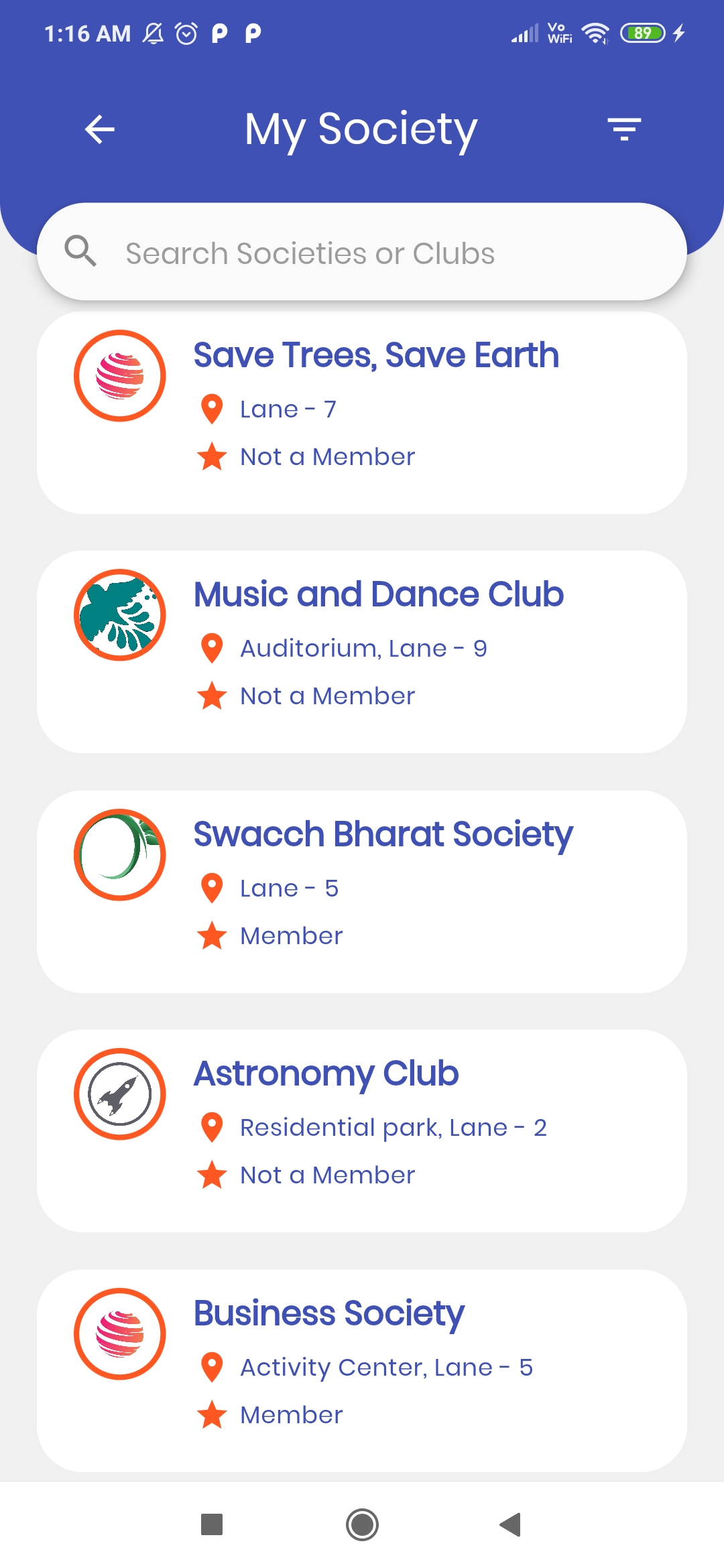Screen dimensions: 724x1568
Task: Open the Business Society card
Action: point(362,1370)
